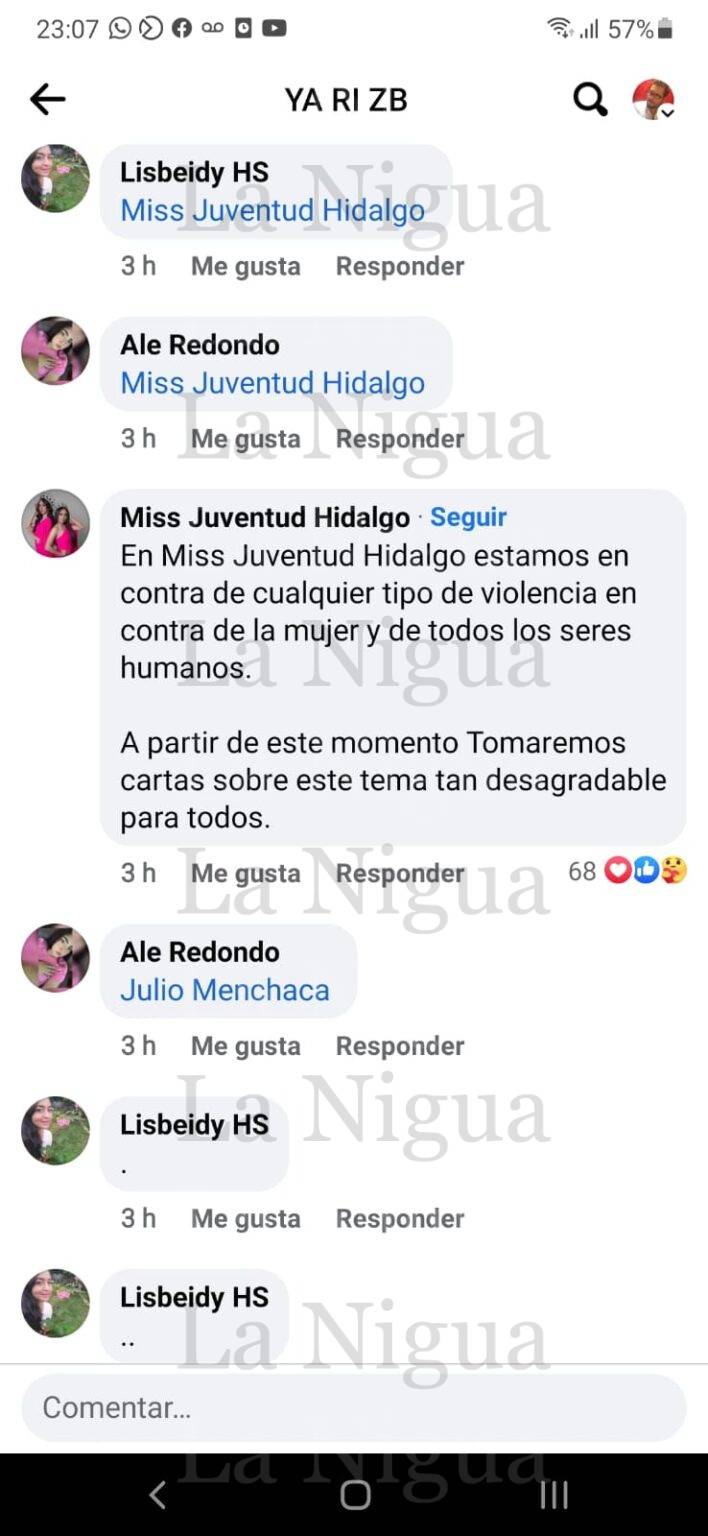Go back using the top-left arrow
The height and width of the screenshot is (1536, 708).
point(47,99)
